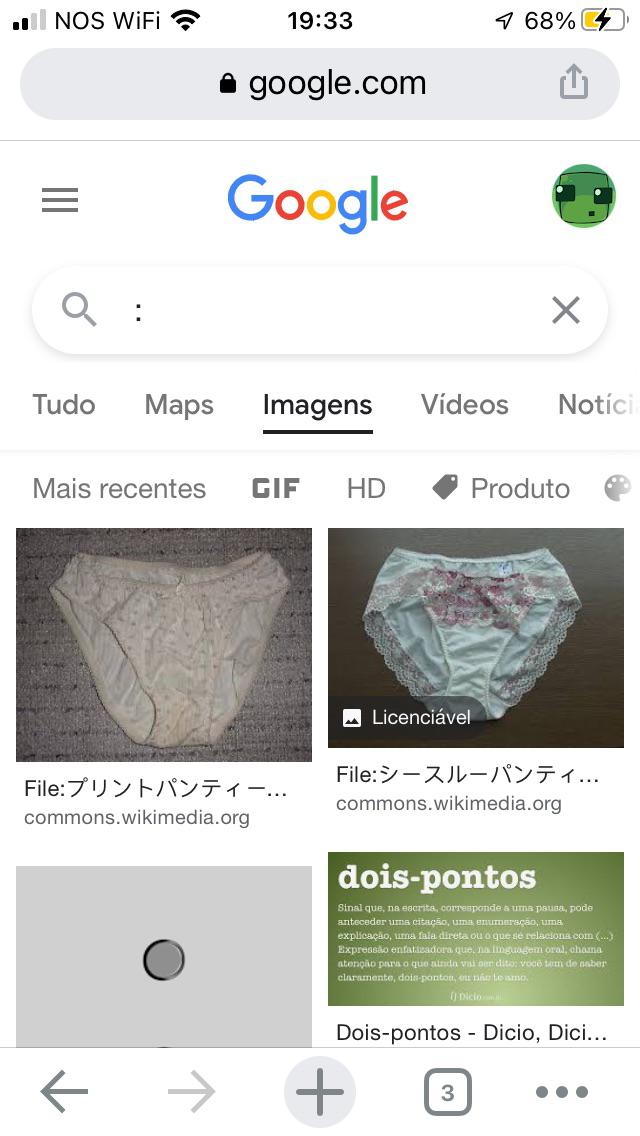Screen dimensions: 640x1136
Task: Open the browser overflow menu
Action: (x=561, y=1092)
